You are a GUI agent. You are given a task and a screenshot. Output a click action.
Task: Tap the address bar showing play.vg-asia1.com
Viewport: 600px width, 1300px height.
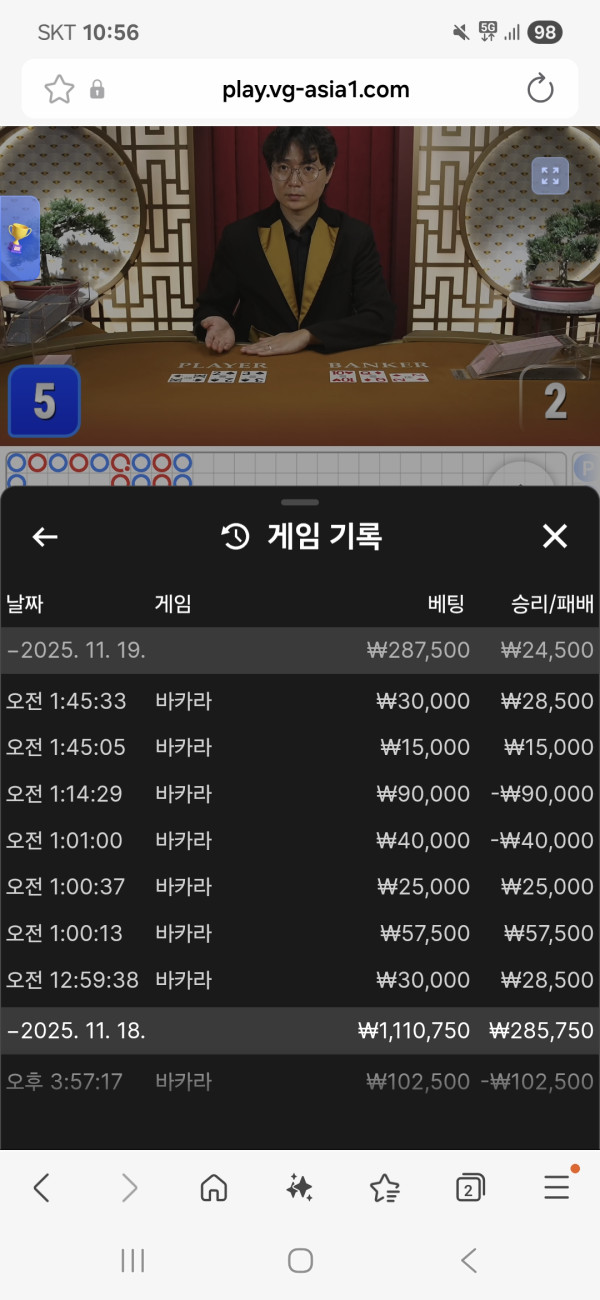(315, 90)
